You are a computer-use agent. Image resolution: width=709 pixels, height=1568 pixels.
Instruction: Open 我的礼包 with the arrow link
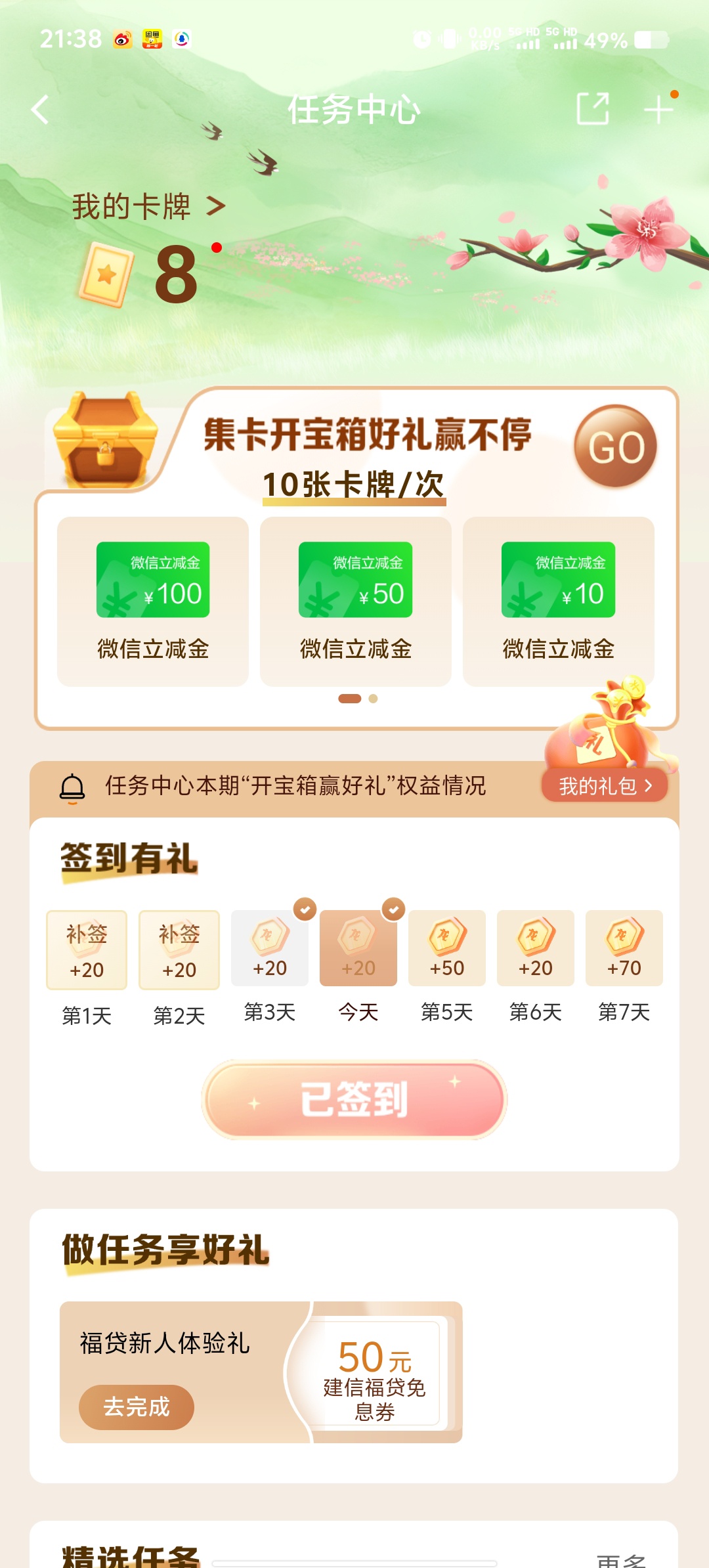coord(604,785)
